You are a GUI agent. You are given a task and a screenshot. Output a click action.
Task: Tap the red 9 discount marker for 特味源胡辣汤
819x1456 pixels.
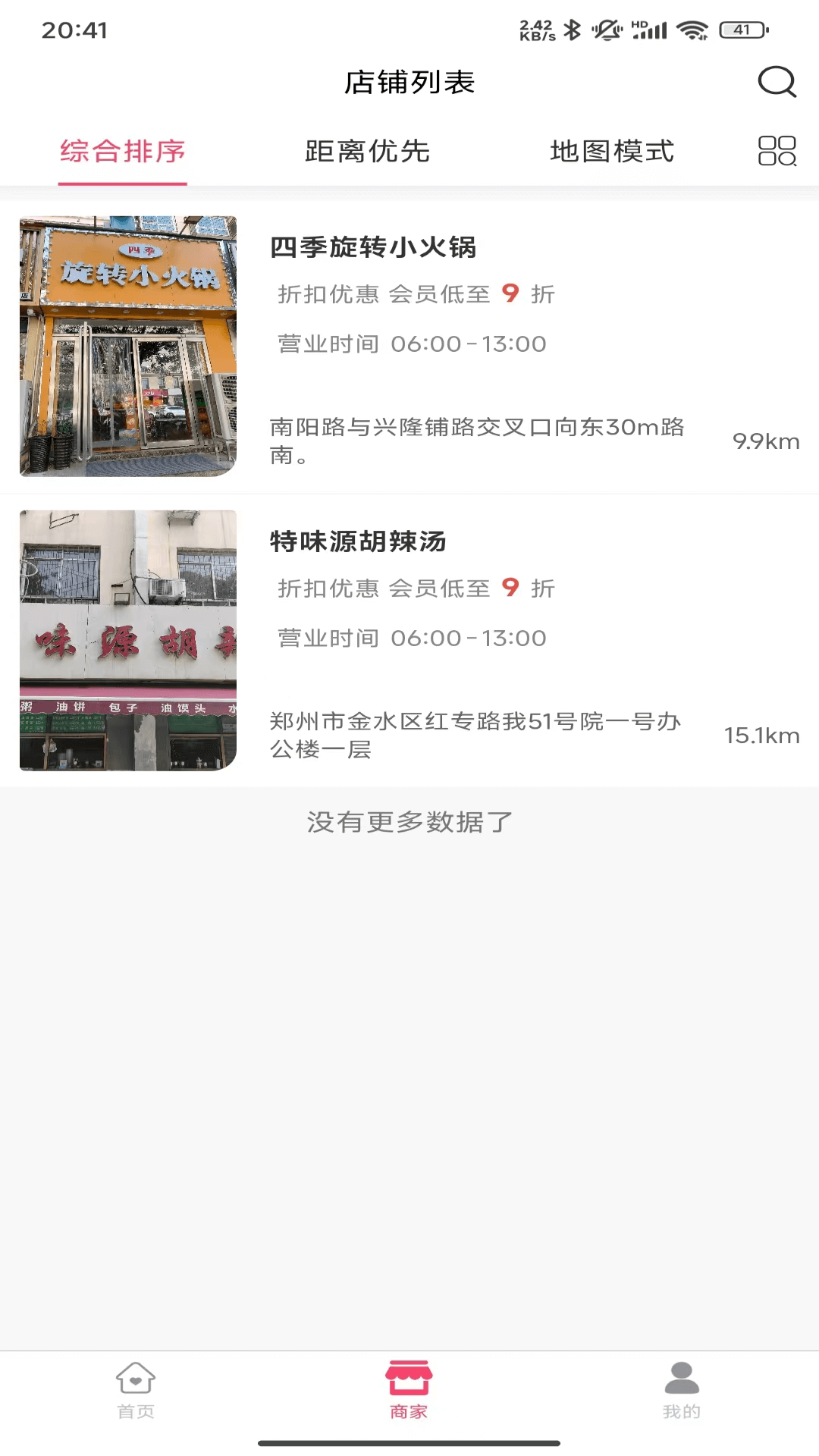[x=510, y=588]
